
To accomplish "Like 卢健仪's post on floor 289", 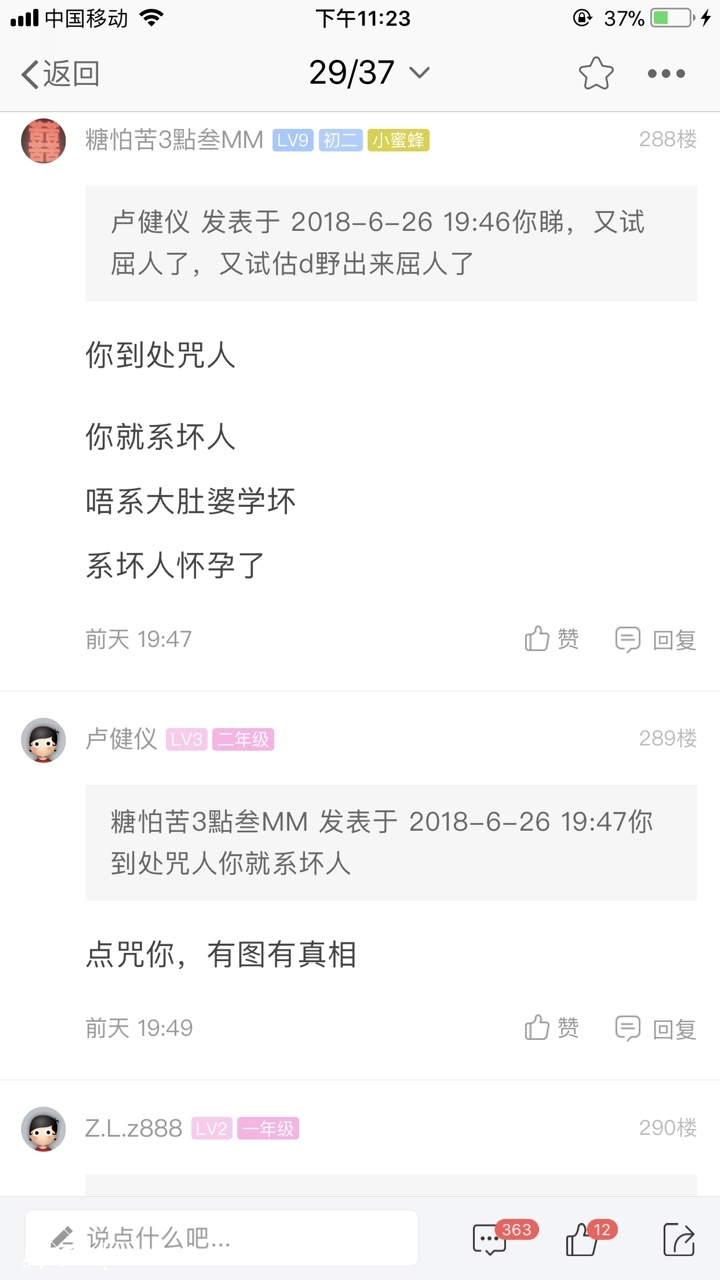I will pos(552,1028).
